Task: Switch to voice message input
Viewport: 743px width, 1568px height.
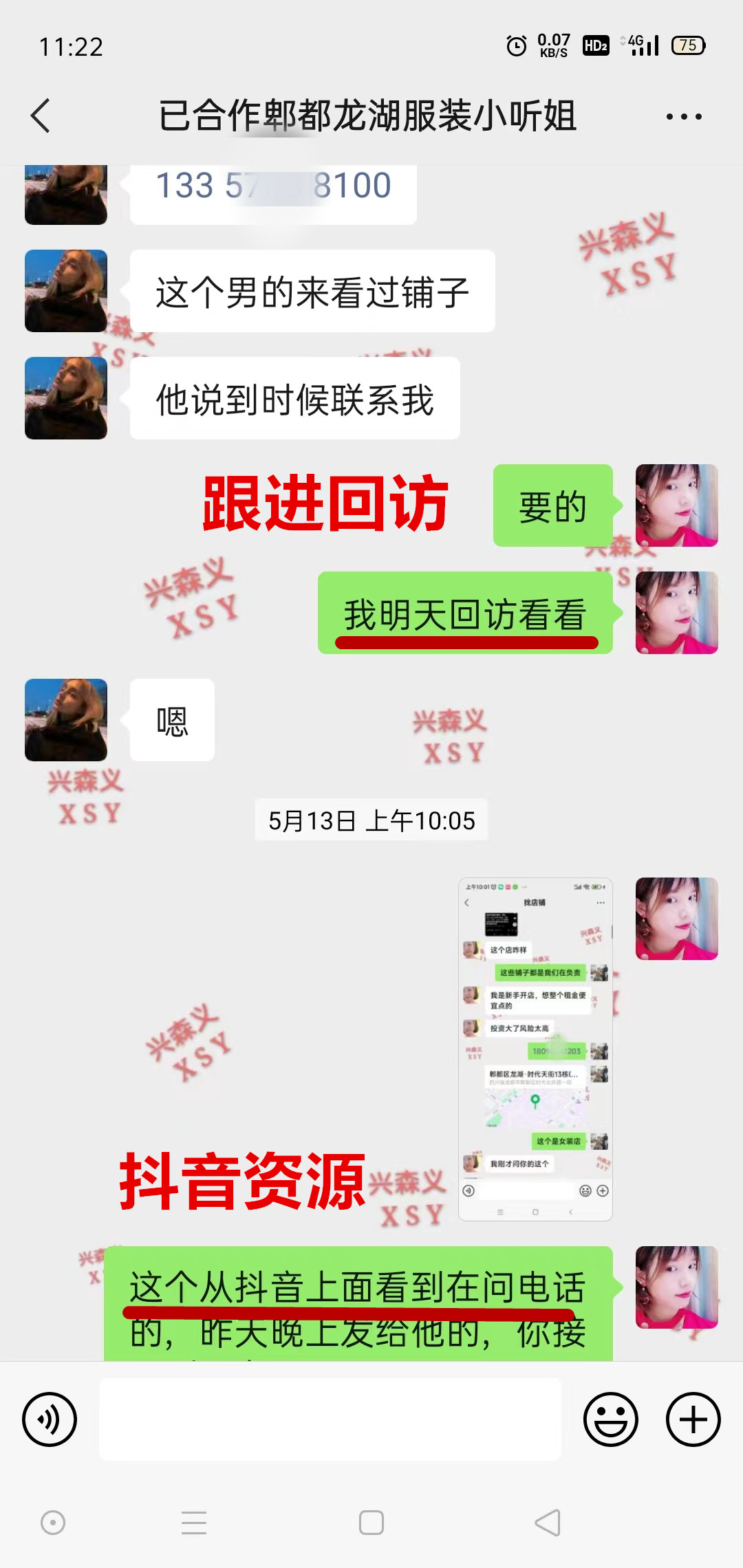Action: (x=50, y=1419)
